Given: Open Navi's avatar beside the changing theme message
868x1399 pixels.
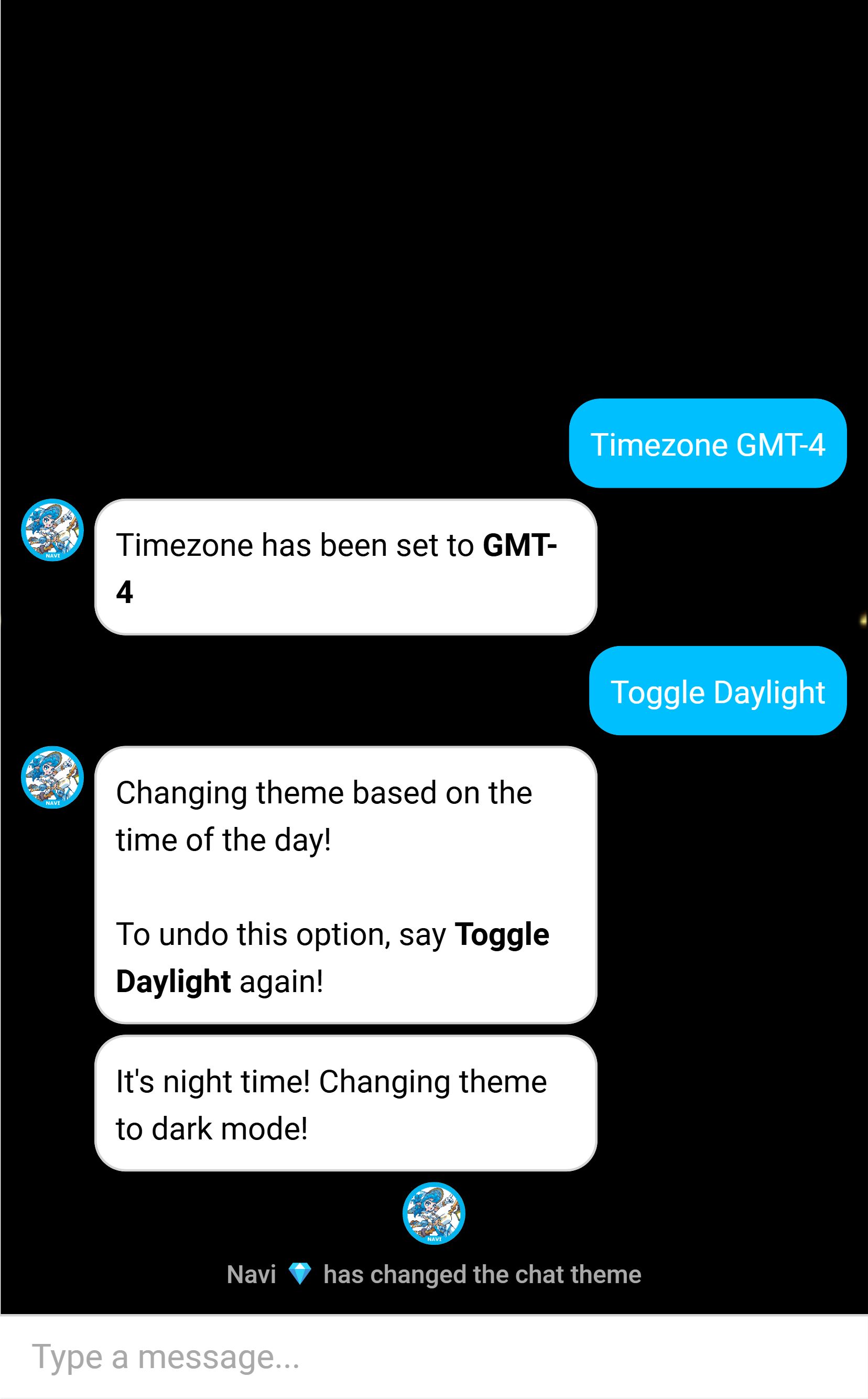Looking at the screenshot, I should point(52,778).
